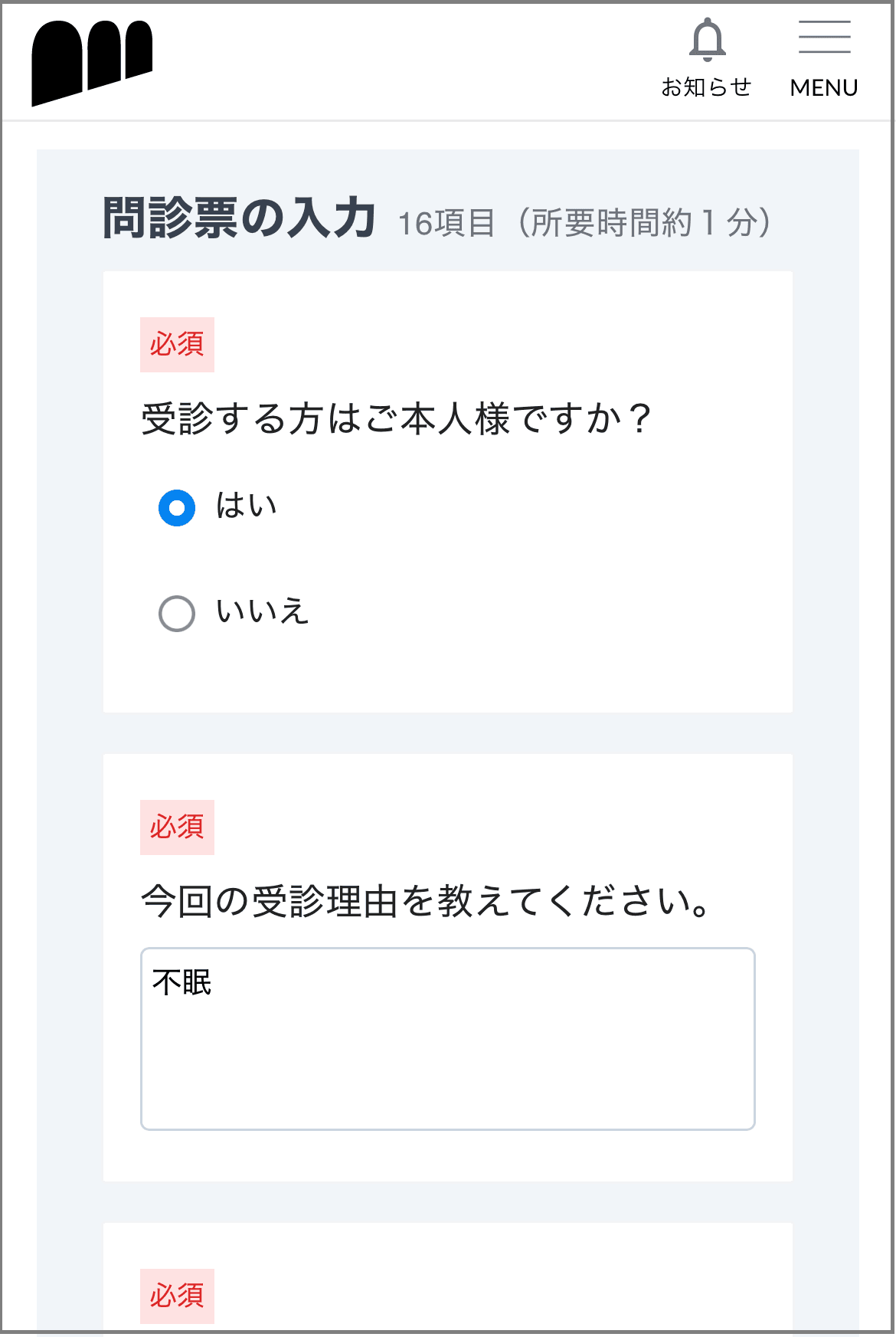The height and width of the screenshot is (1337, 896).
Task: Choose いいえ for the first question
Action: click(176, 613)
